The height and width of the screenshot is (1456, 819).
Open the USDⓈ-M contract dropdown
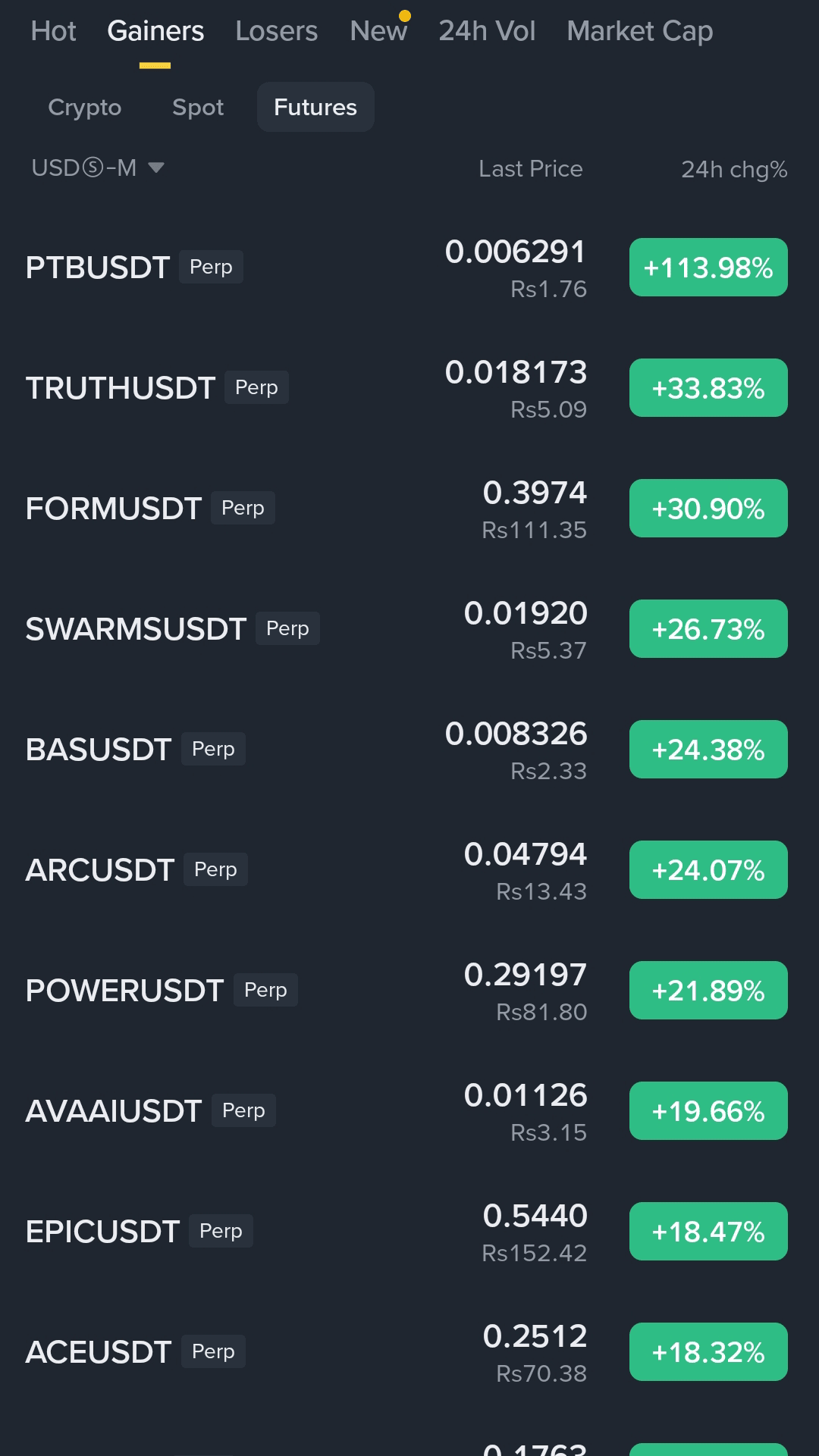pyautogui.click(x=86, y=168)
